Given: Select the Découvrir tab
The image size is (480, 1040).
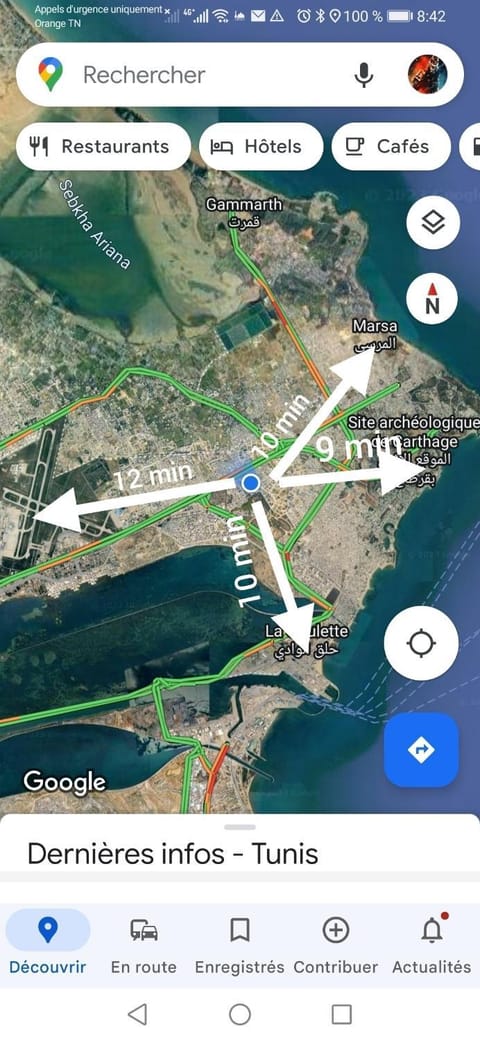Looking at the screenshot, I should tap(48, 946).
